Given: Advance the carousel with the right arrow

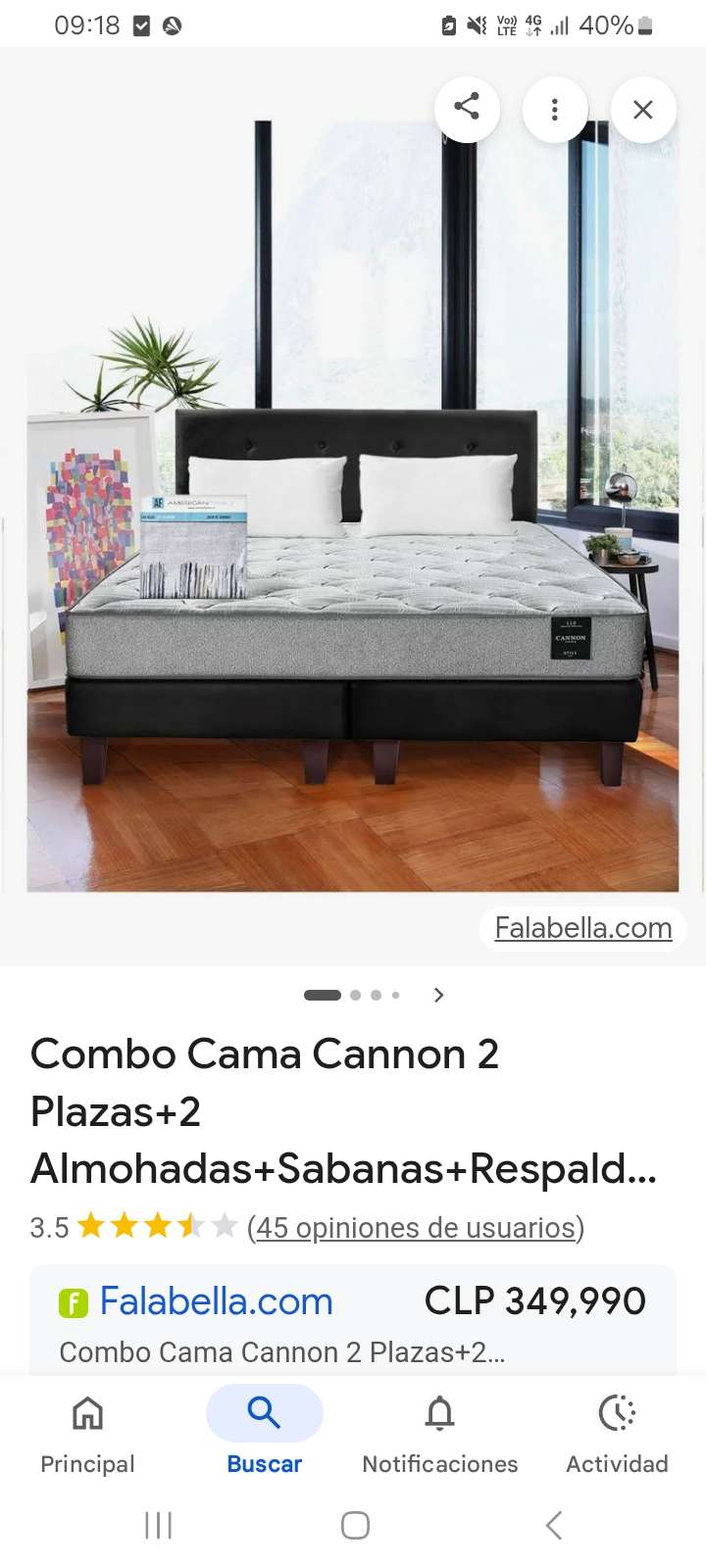Looking at the screenshot, I should 438,995.
